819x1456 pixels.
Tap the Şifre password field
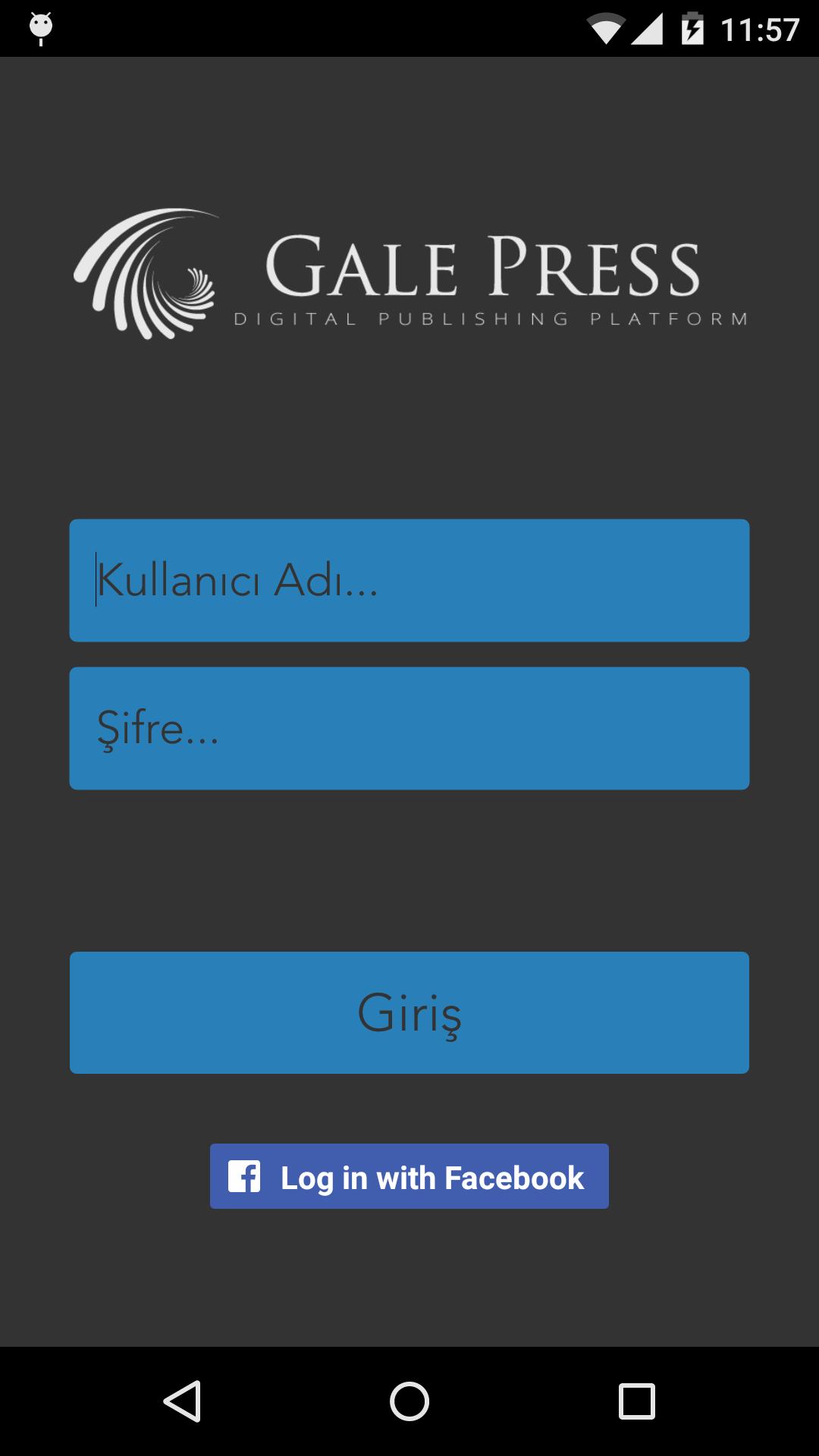pos(409,728)
